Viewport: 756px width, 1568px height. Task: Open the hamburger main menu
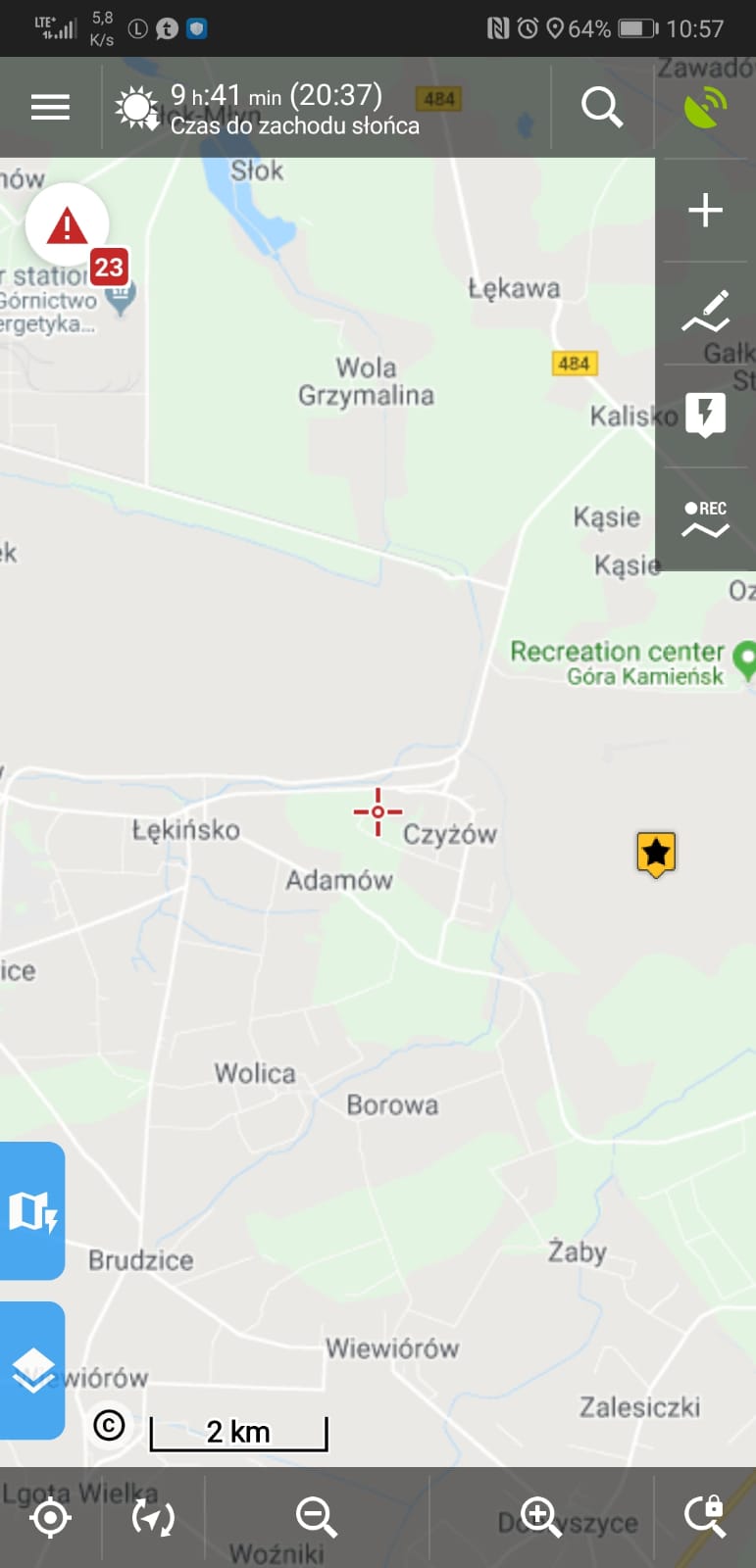click(50, 107)
